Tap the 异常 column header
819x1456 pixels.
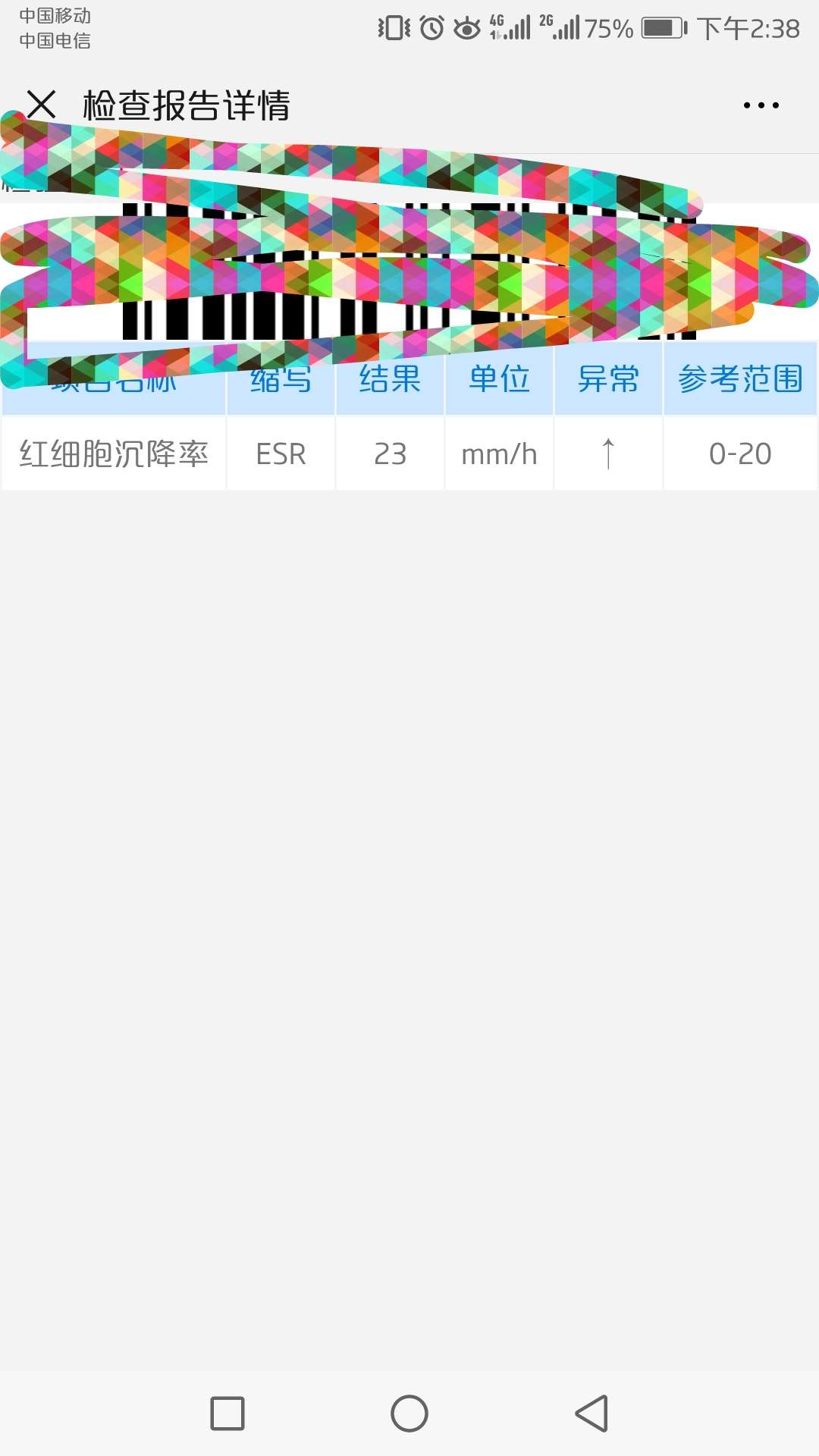coord(608,380)
